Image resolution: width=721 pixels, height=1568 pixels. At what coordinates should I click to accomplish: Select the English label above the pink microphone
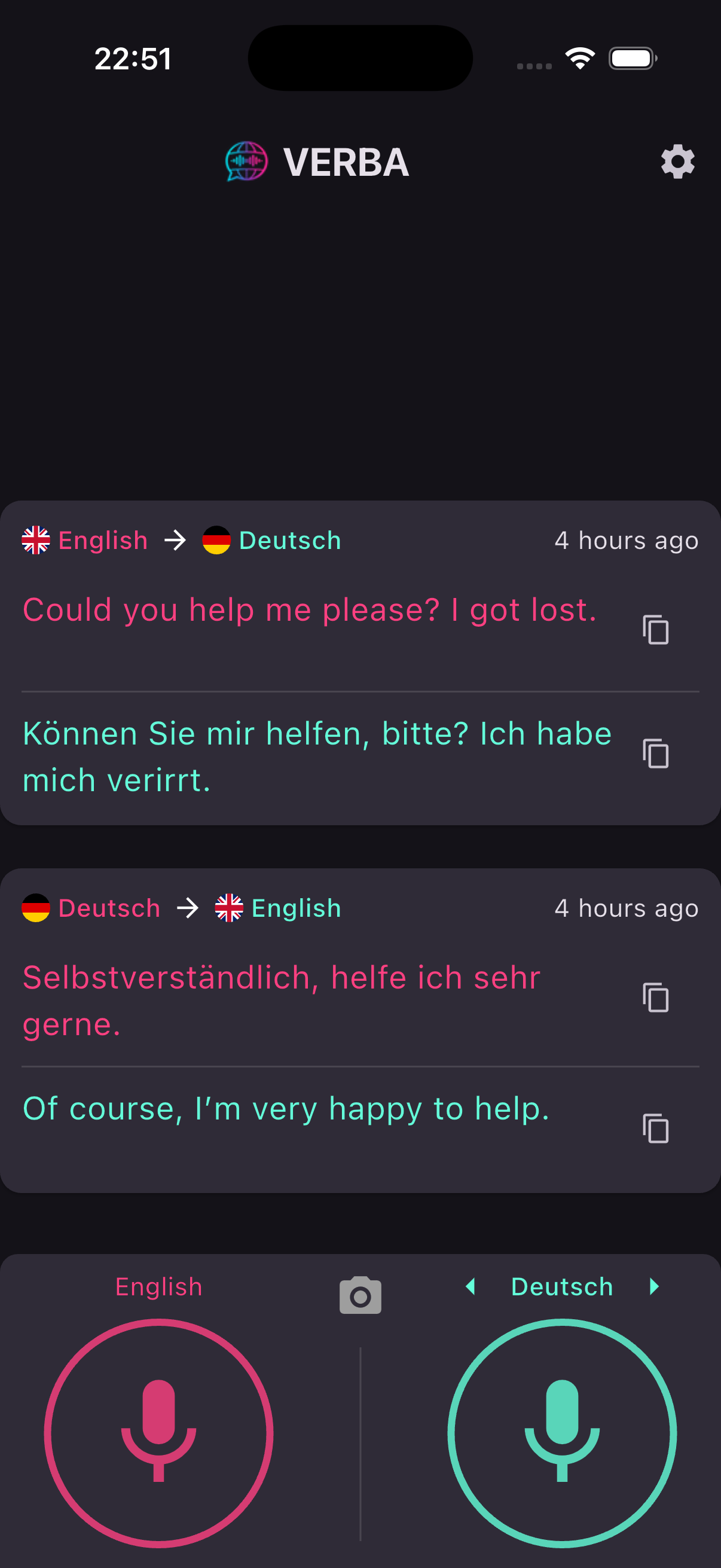point(158,1286)
